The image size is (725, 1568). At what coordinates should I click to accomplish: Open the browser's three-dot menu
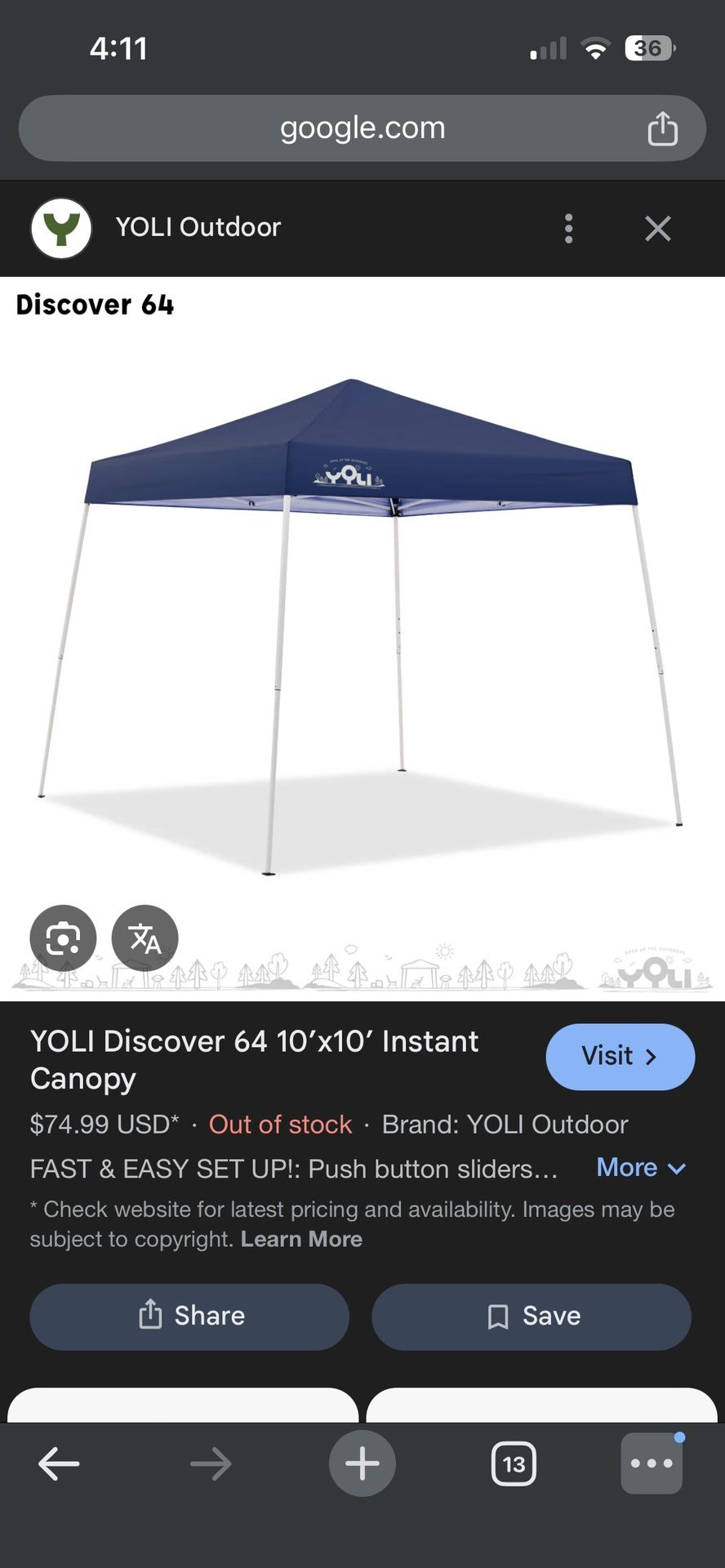click(652, 1463)
